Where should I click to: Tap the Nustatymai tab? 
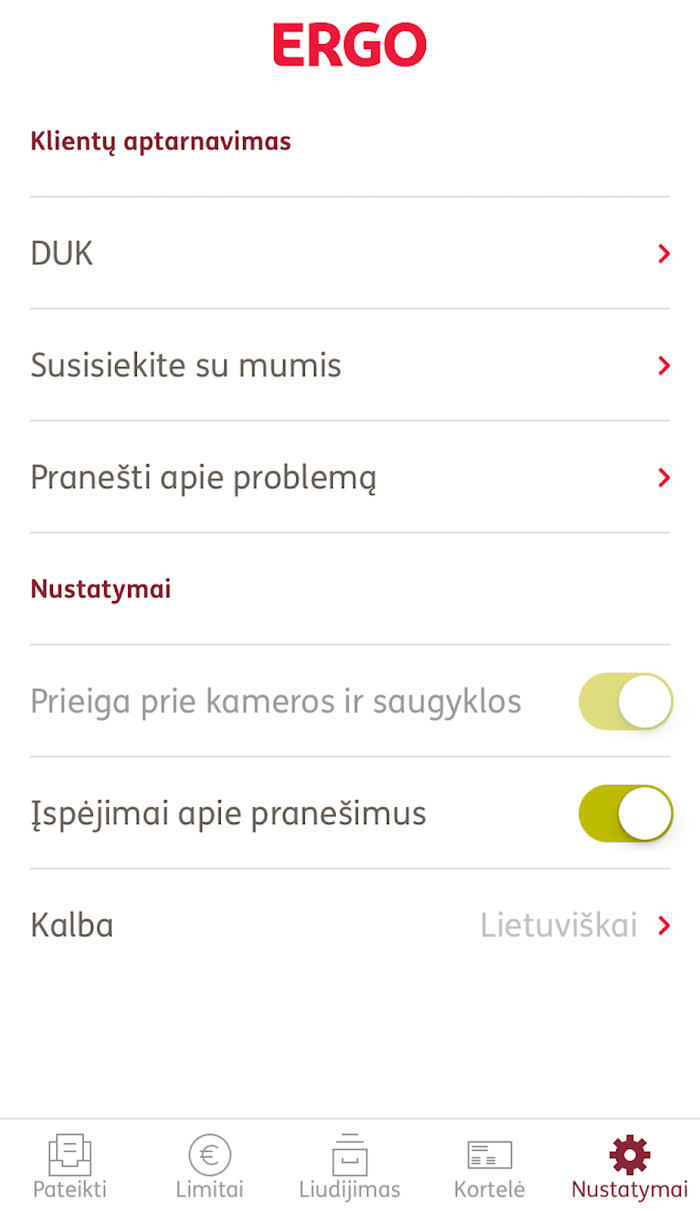pos(630,1166)
